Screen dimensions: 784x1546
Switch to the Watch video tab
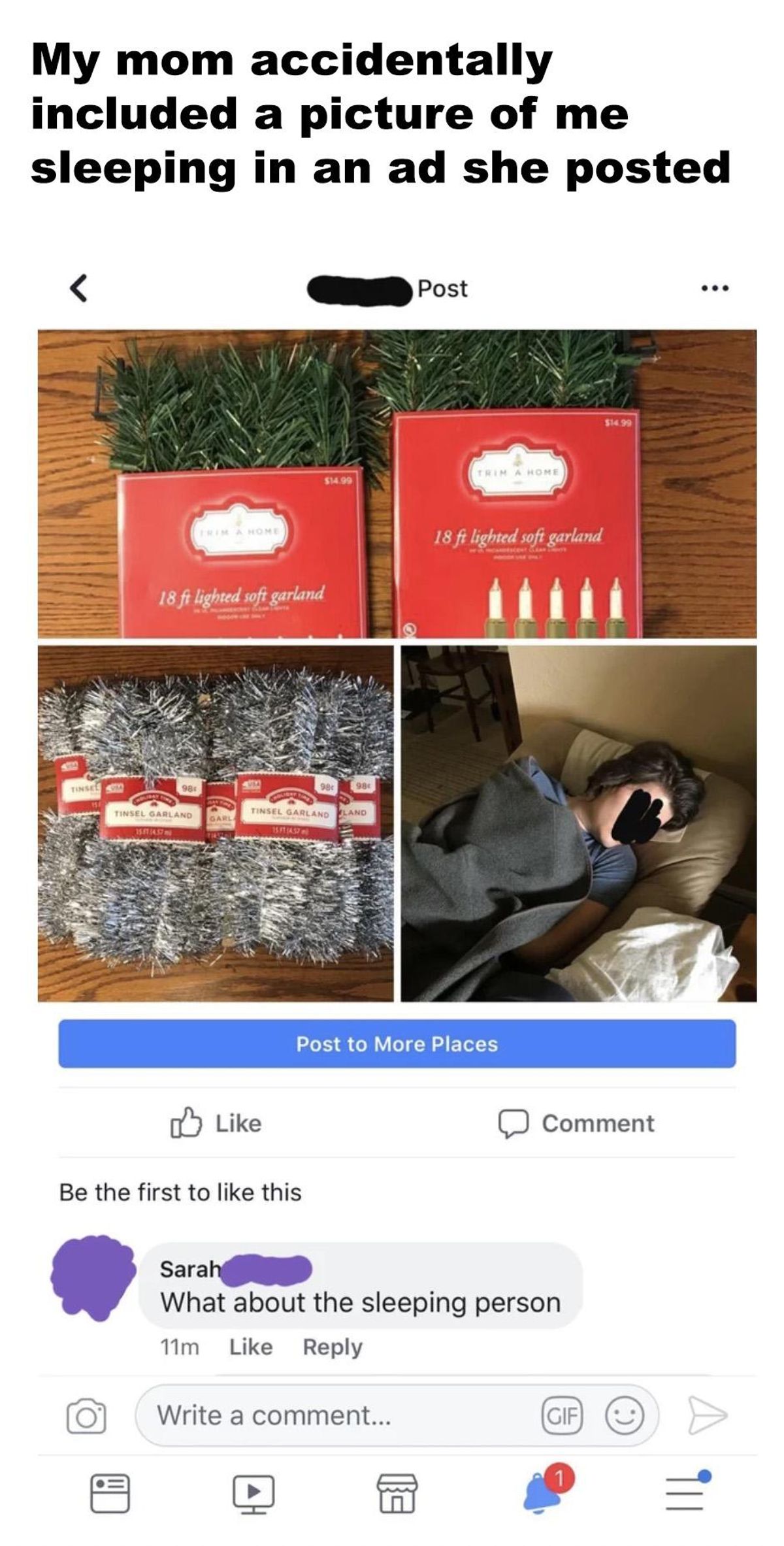coord(253,1494)
